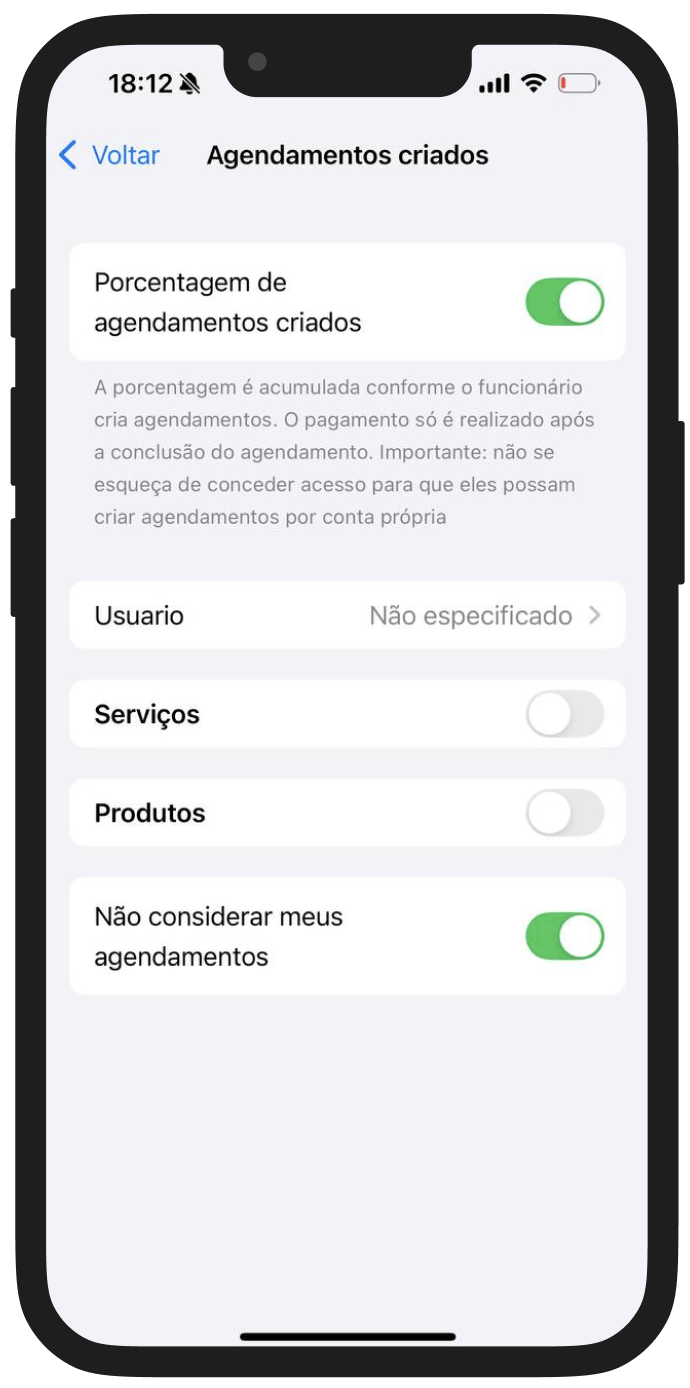Disable Porcentagem de agendamentos criados switch
This screenshot has width=690, height=1388.
564,302
